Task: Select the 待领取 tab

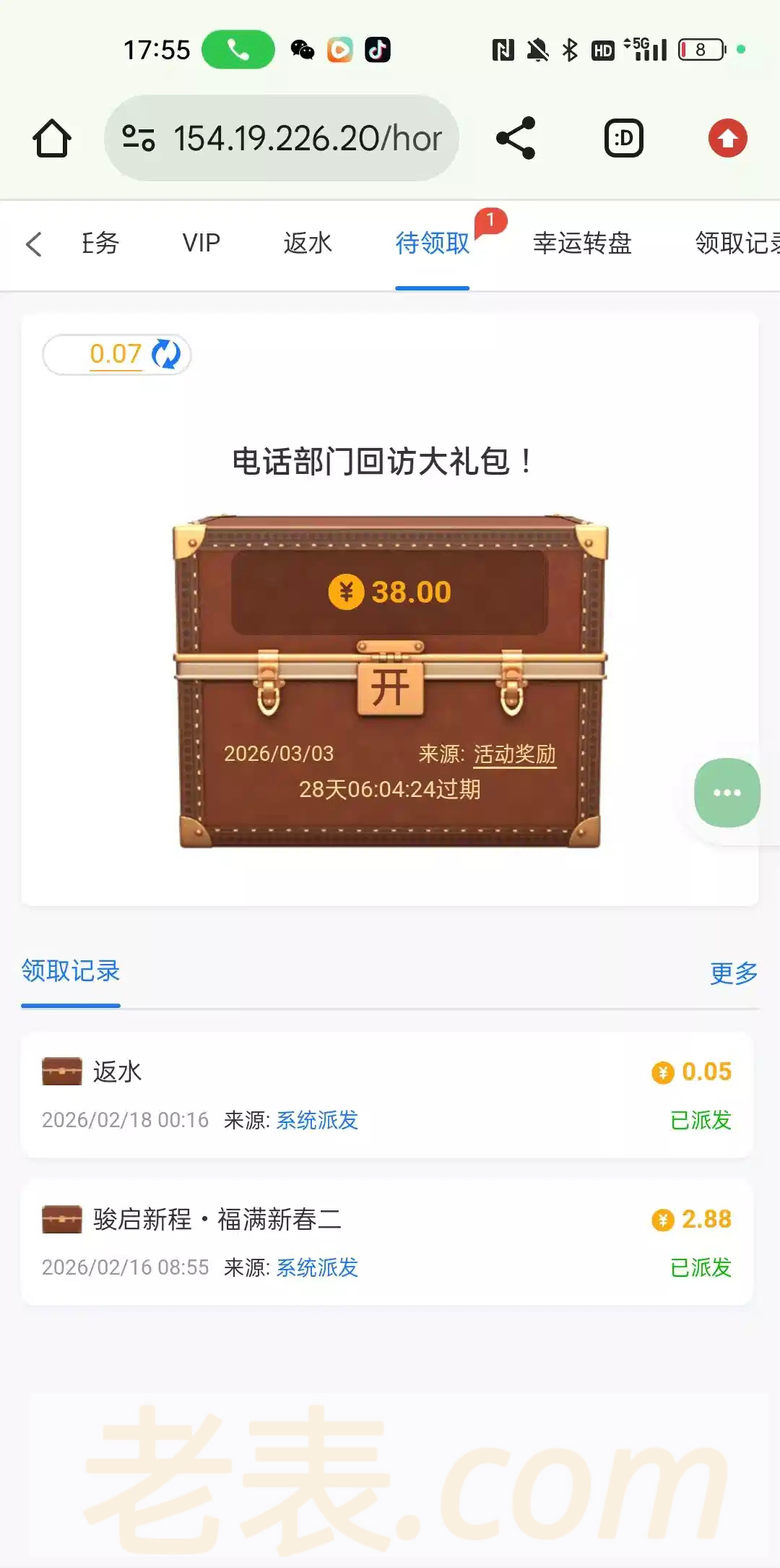Action: [432, 244]
